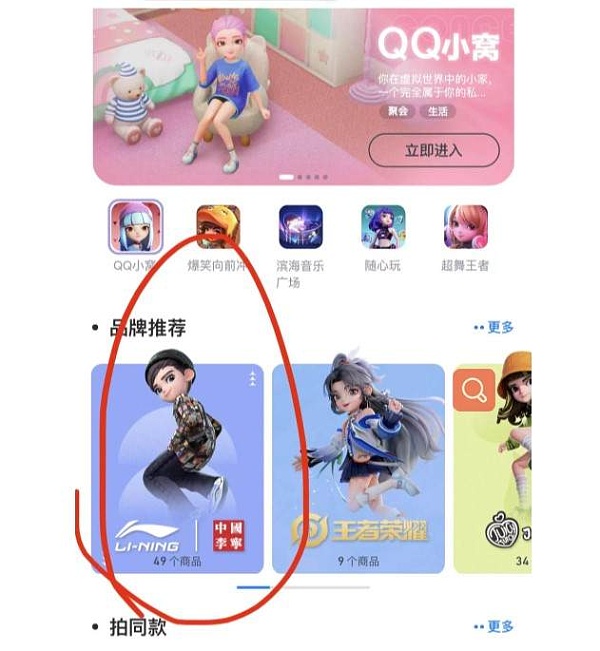Open 超舞王者

(465, 227)
